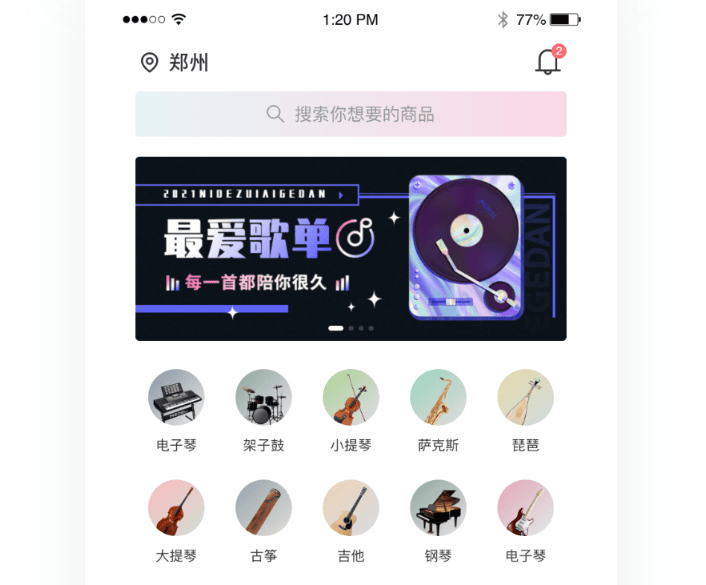Open the 萨克斯 category
The image size is (706, 585).
point(438,398)
